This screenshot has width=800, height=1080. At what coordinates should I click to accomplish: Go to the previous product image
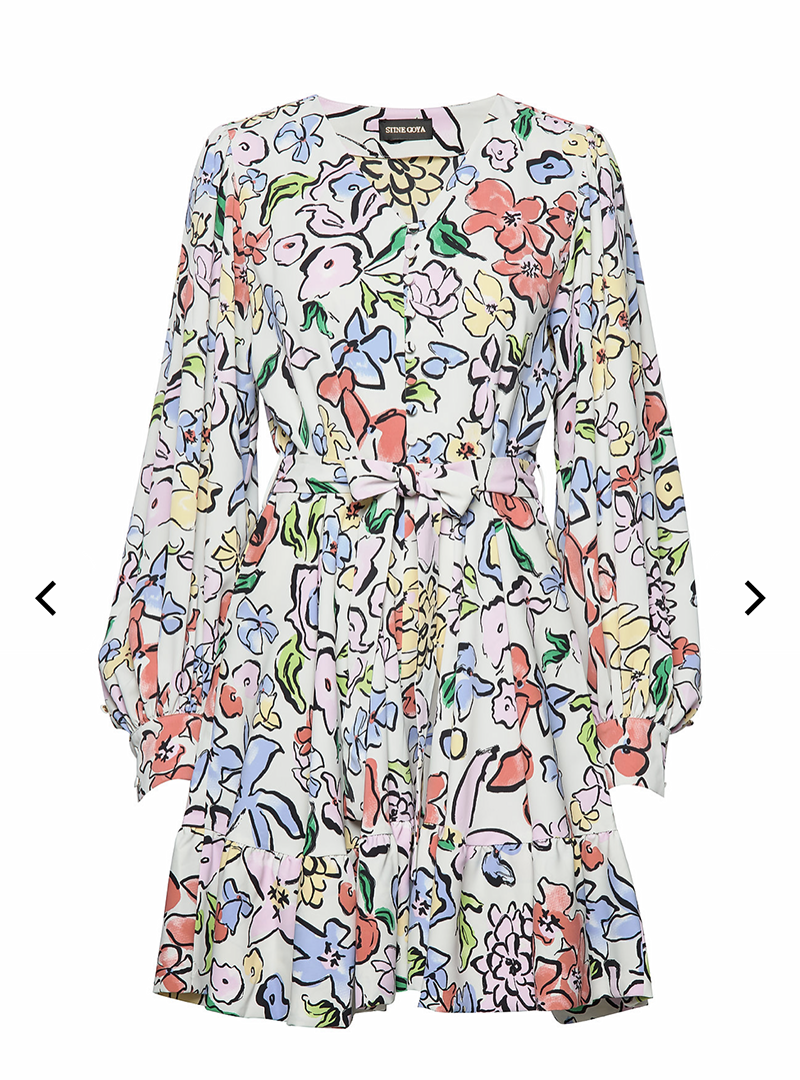pyautogui.click(x=46, y=598)
